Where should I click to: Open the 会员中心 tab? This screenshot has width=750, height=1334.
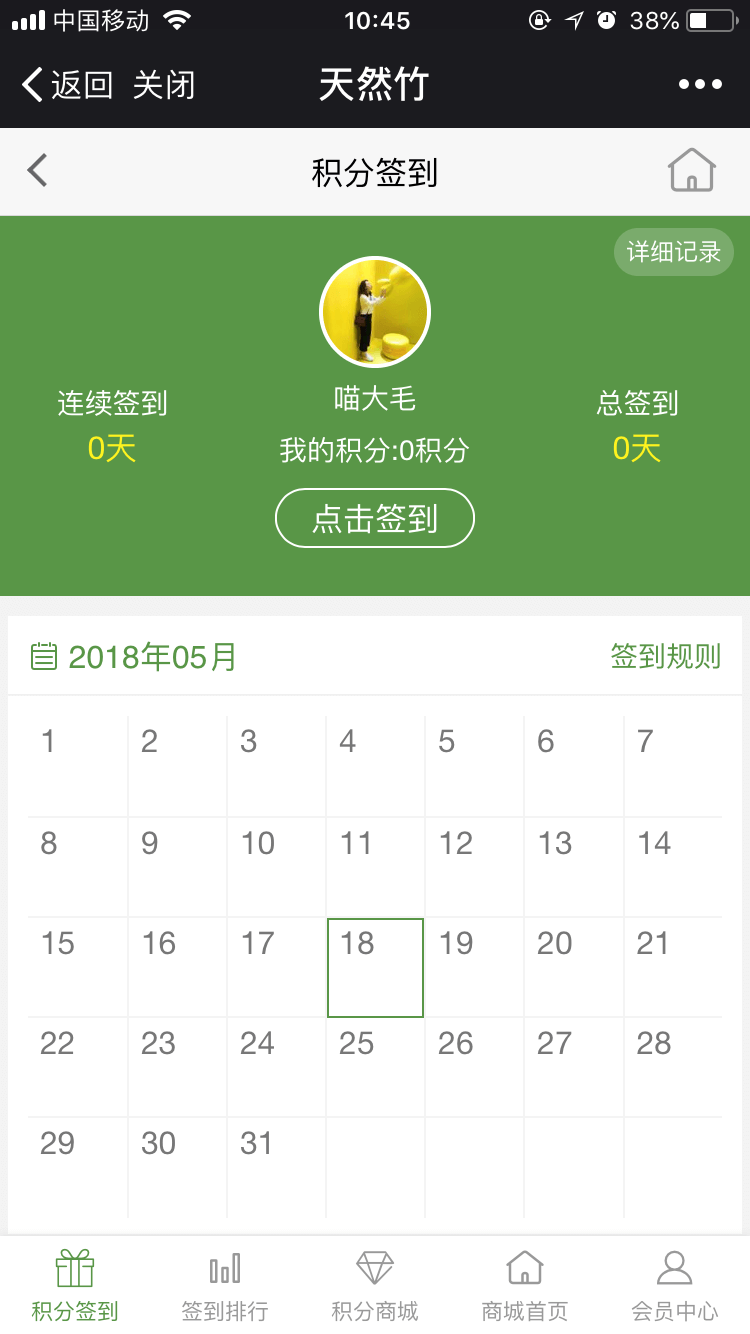pos(674,1286)
